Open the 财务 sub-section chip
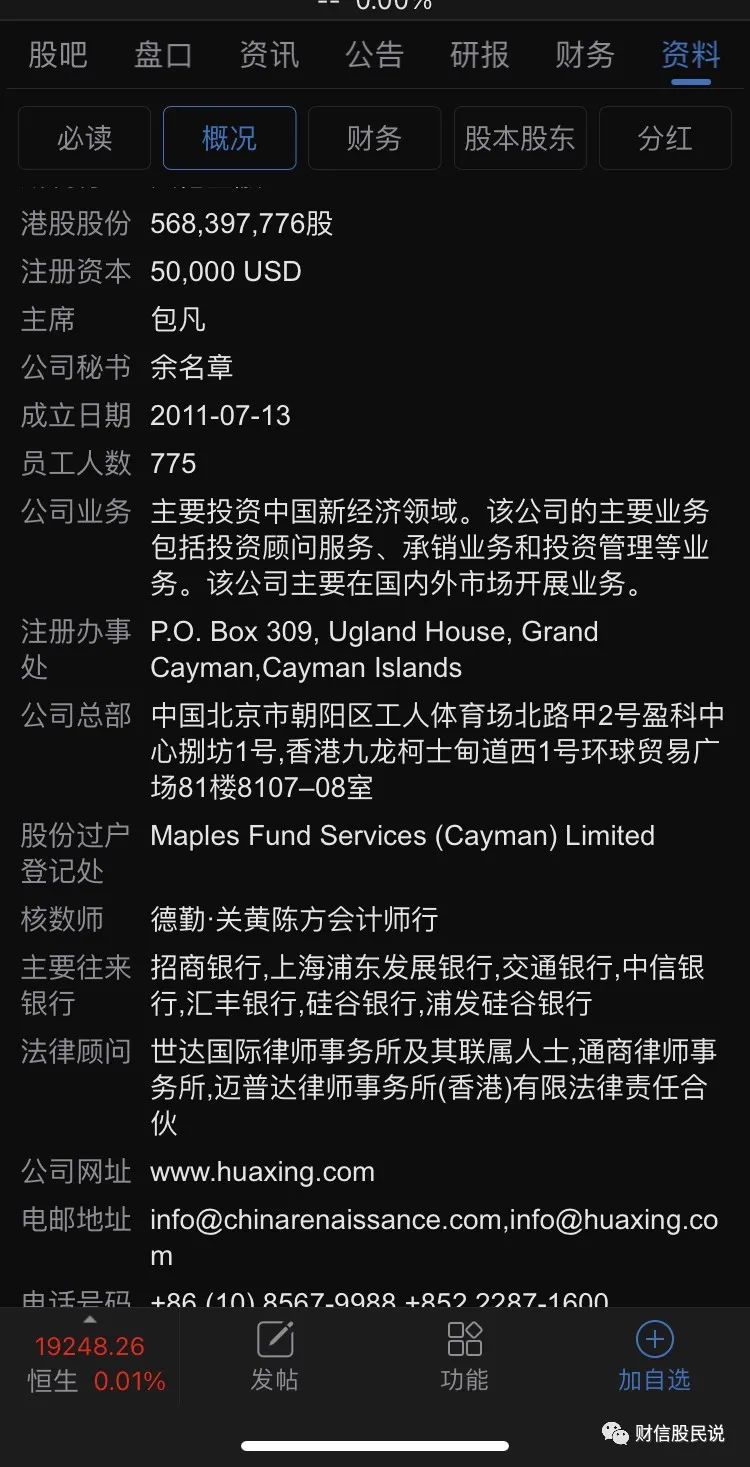The image size is (750, 1467). pyautogui.click(x=374, y=138)
